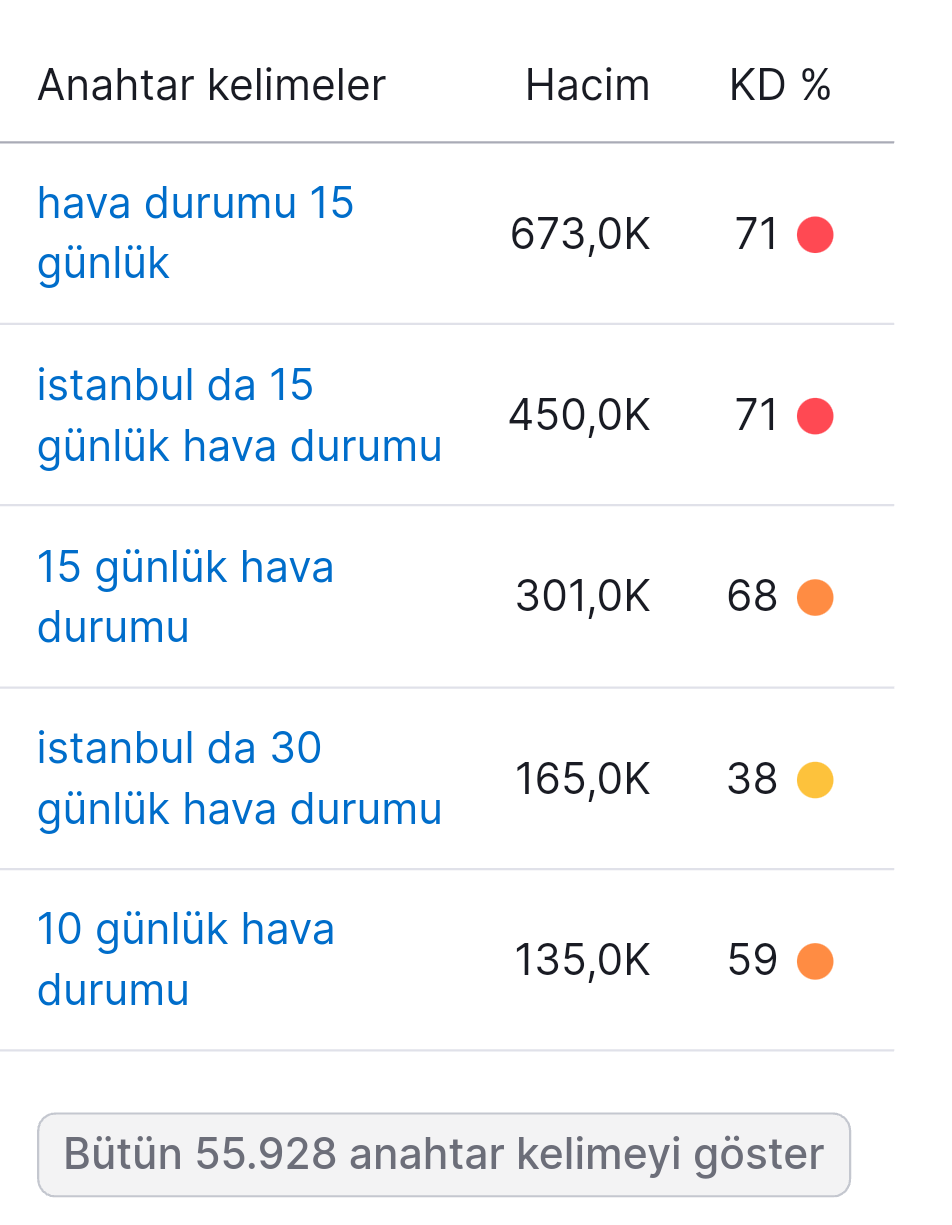Open 'istanbul da 30 günlük hava durumu' keyword
Image resolution: width=952 pixels, height=1225 pixels.
coord(240,779)
